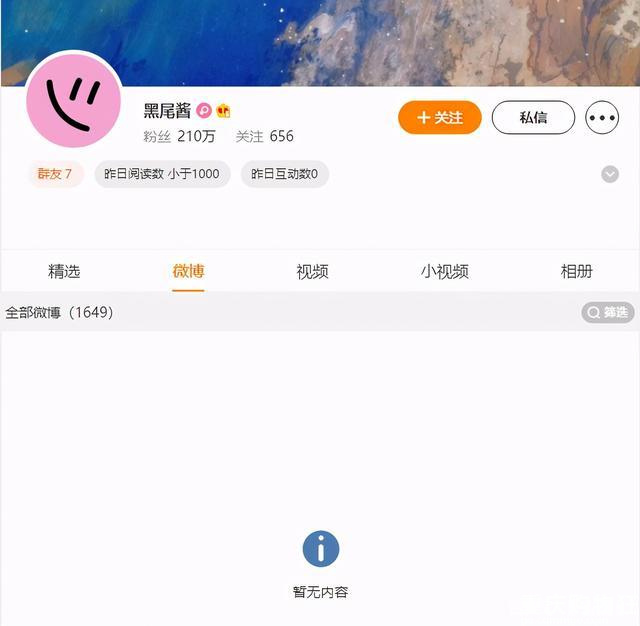View the 粉丝 210万 followers list
The image size is (640, 626).
(179, 137)
